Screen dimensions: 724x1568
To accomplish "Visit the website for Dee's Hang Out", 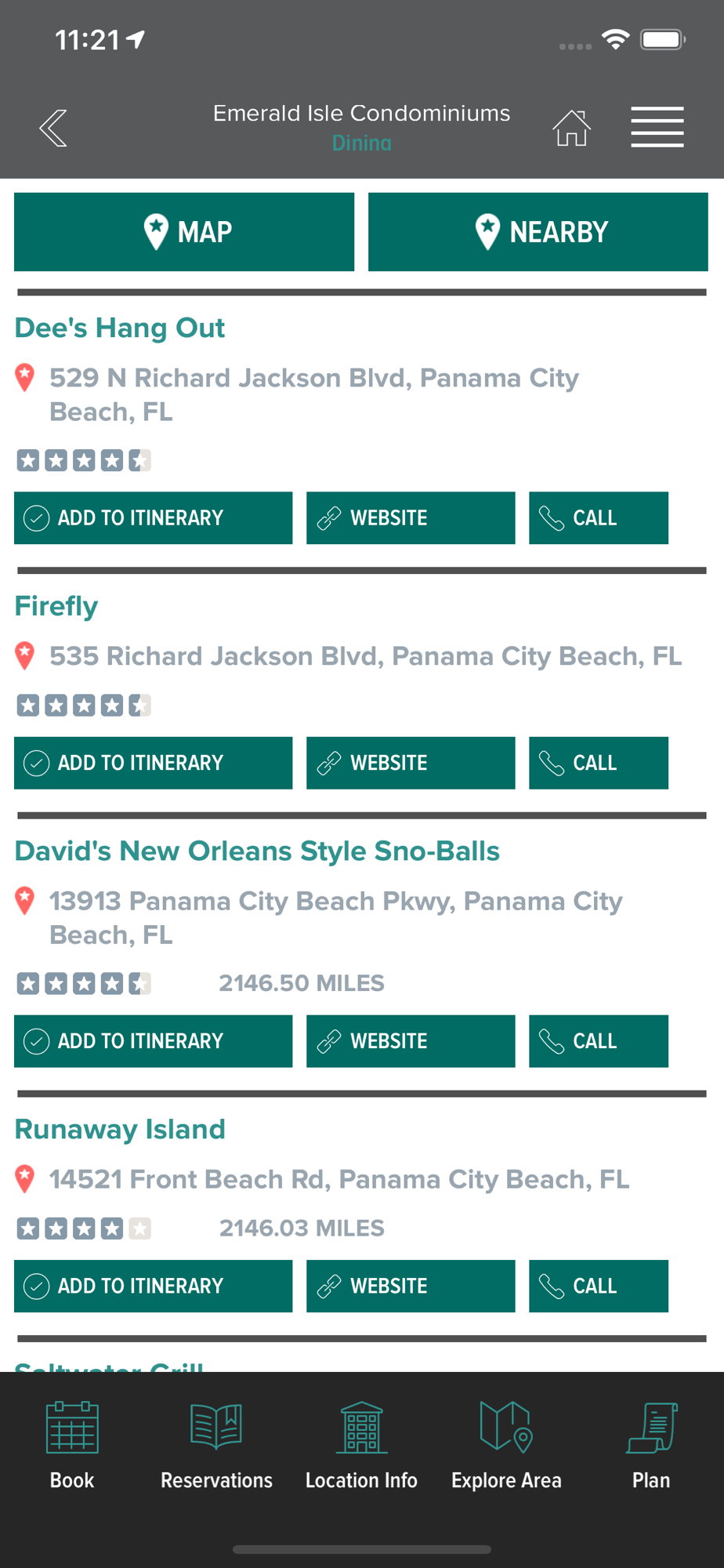I will pos(411,518).
